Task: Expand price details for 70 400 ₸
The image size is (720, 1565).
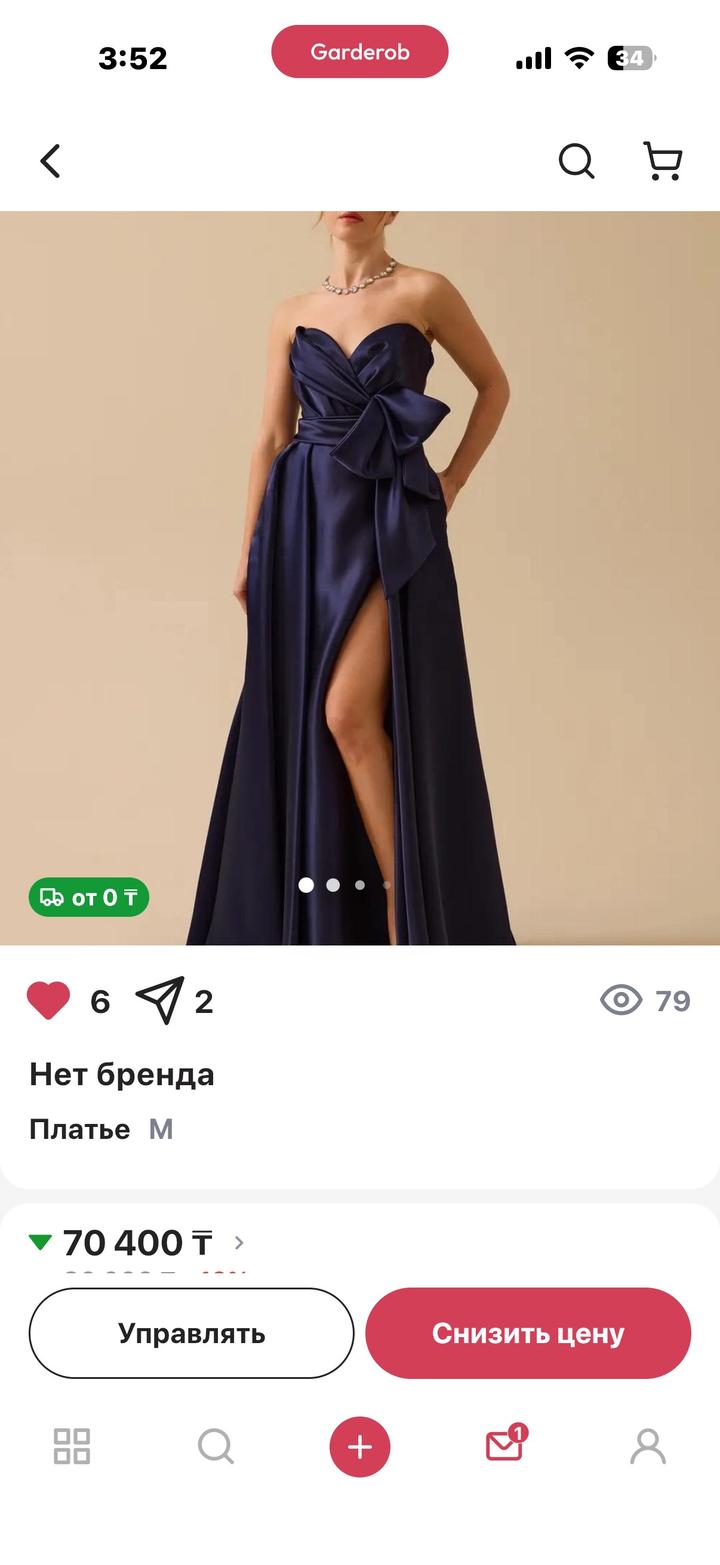Action: tap(239, 1243)
